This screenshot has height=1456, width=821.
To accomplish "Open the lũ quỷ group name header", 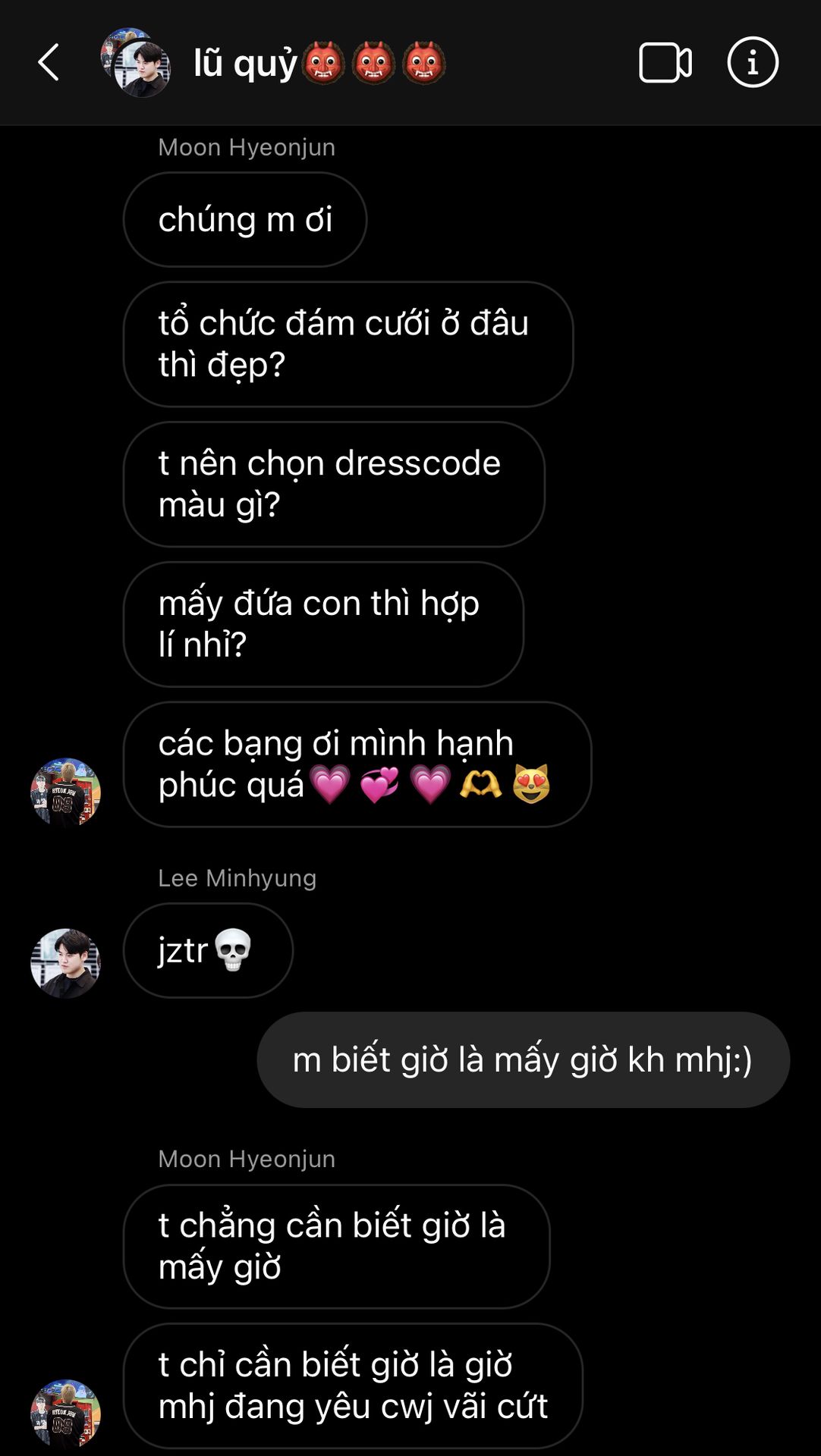I will click(319, 62).
